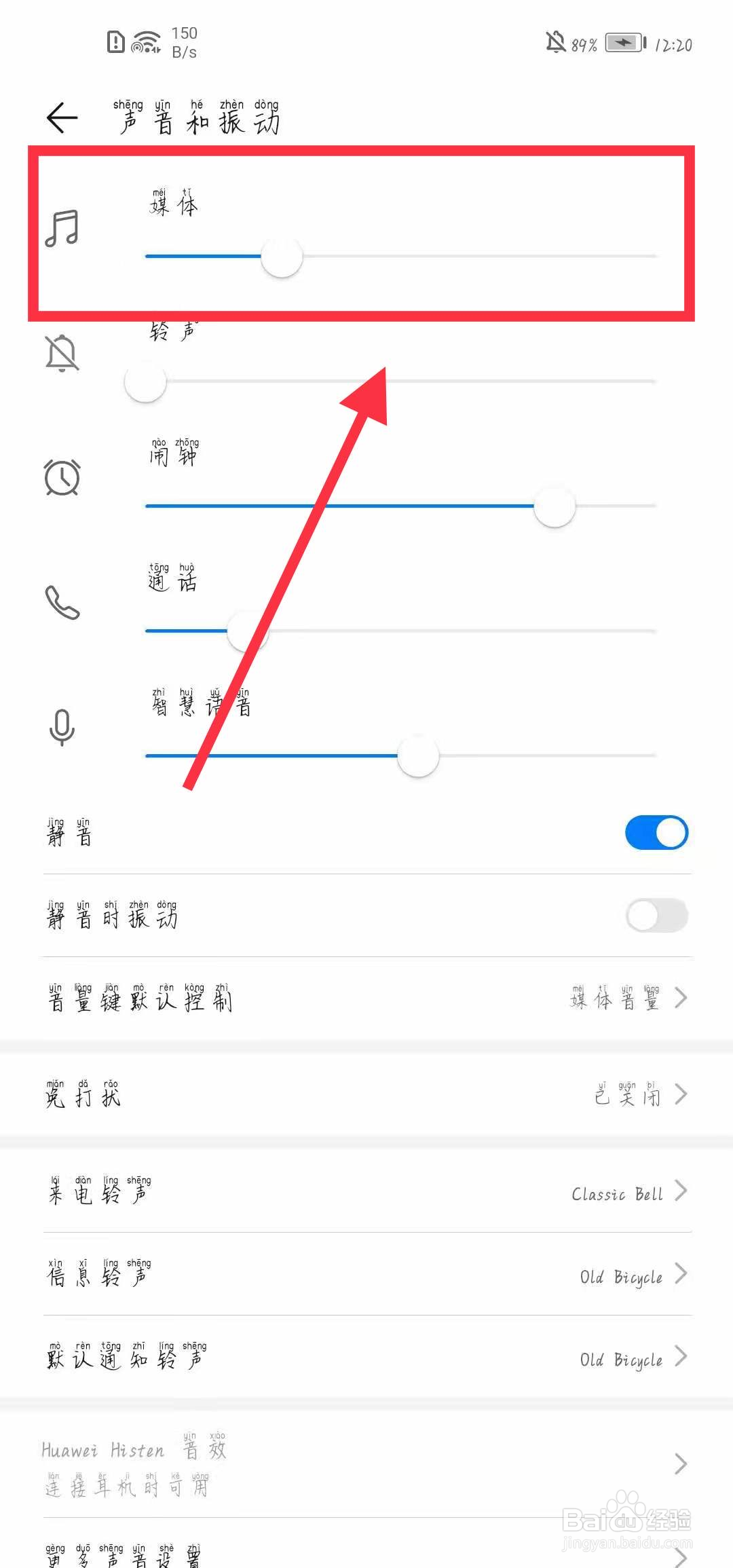733x1568 pixels.
Task: Change 信息铃声 from Old Bicycle
Action: coord(366,1275)
